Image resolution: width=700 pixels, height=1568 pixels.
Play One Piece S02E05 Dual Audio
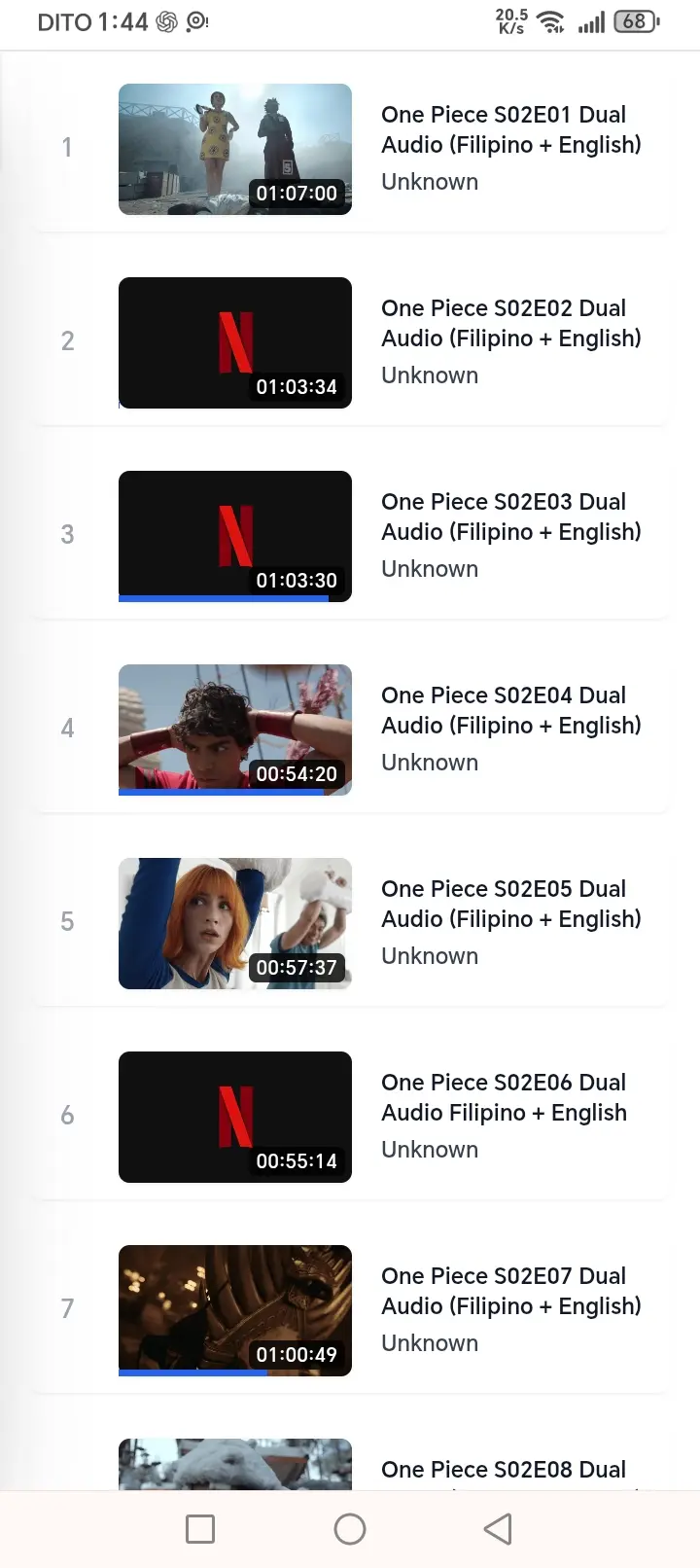(350, 923)
